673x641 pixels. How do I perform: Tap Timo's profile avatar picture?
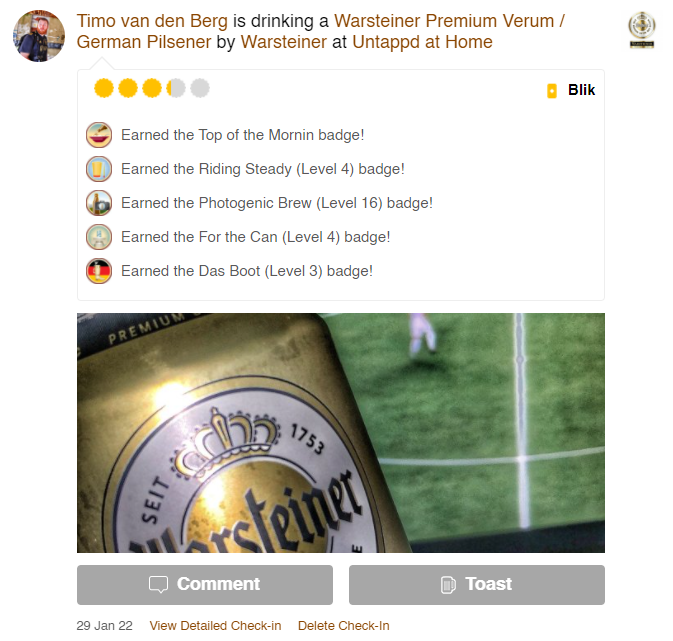point(39,37)
